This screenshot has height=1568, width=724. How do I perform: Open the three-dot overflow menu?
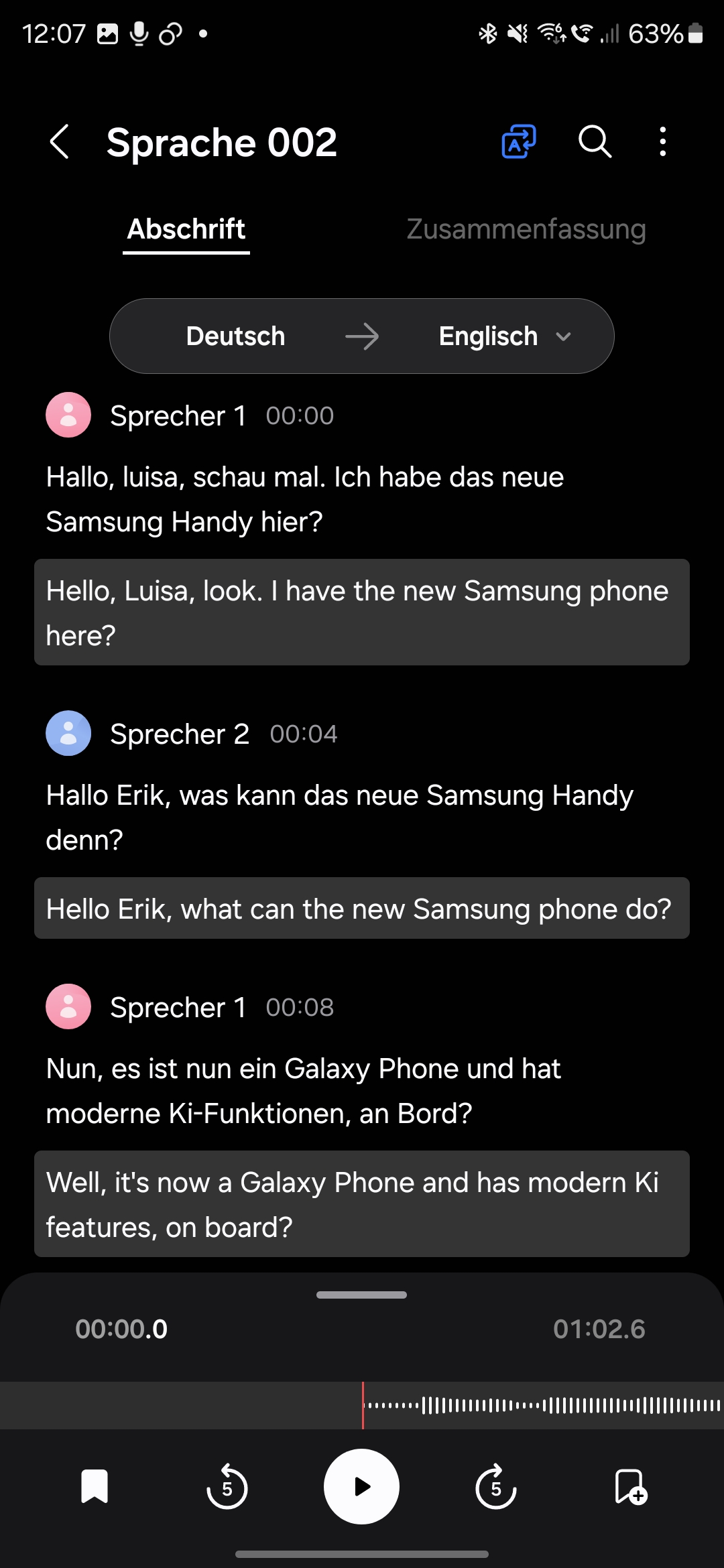coord(662,142)
